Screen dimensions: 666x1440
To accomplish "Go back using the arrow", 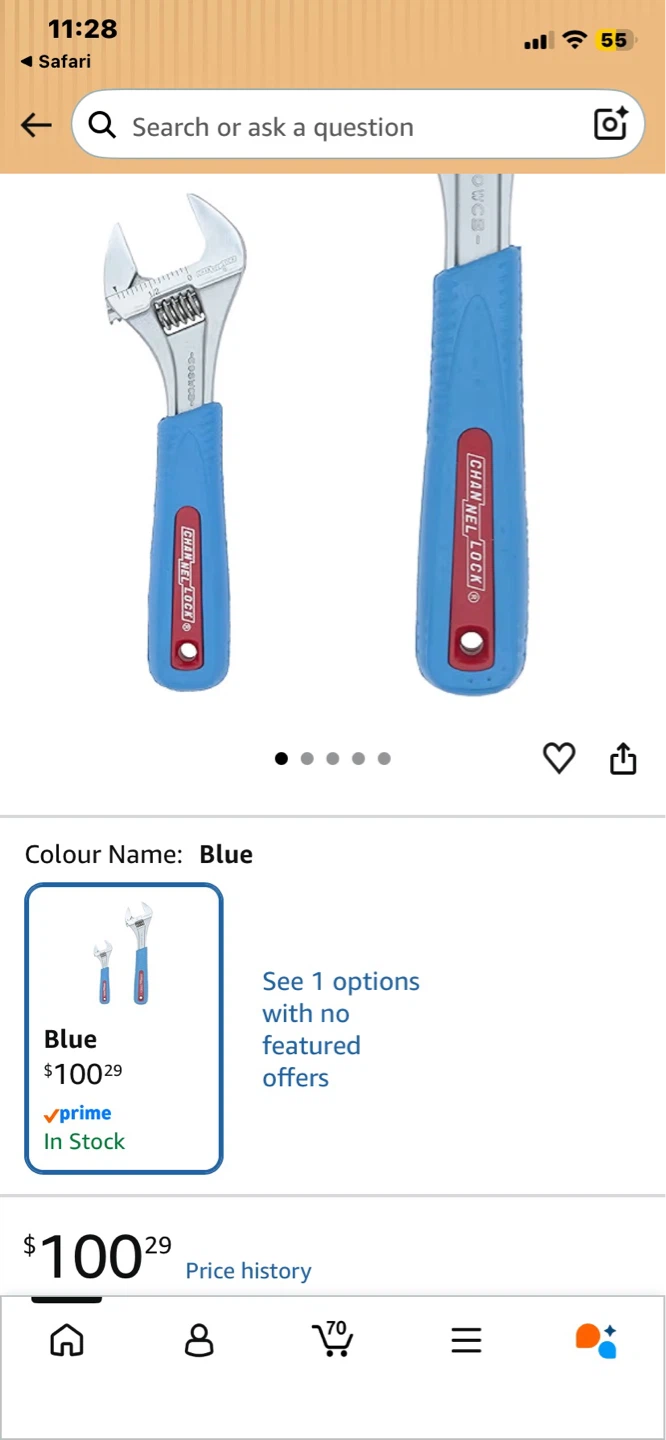I will point(36,125).
